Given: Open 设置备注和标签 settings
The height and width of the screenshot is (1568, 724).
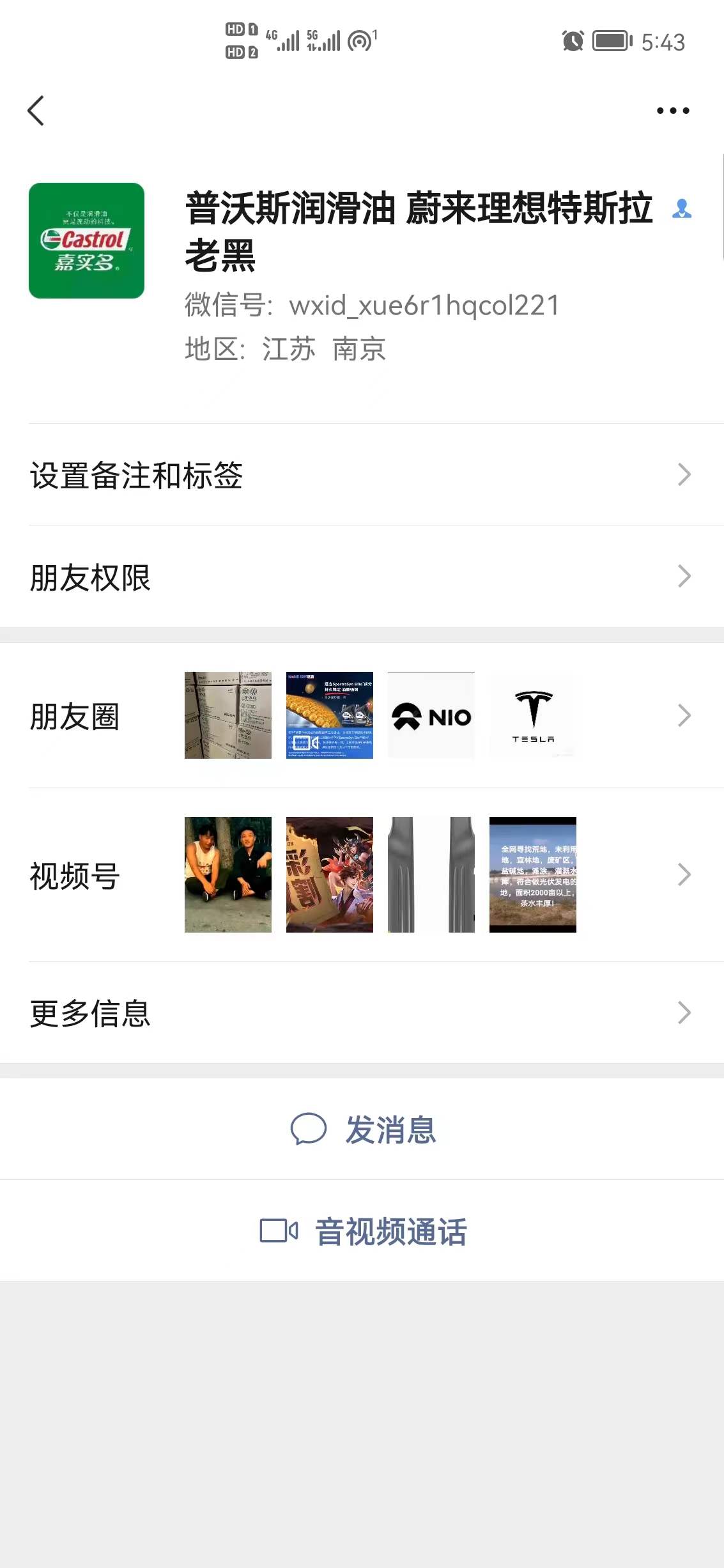Looking at the screenshot, I should click(x=362, y=475).
